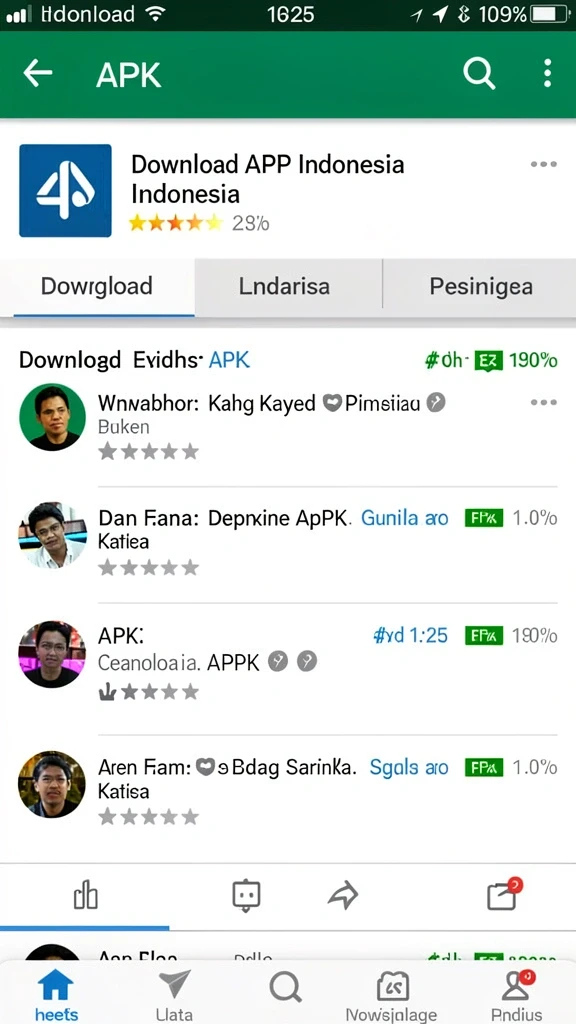Open the Wnvabhor: Kahg Kayed review row
The height and width of the screenshot is (1024, 576).
[x=287, y=426]
